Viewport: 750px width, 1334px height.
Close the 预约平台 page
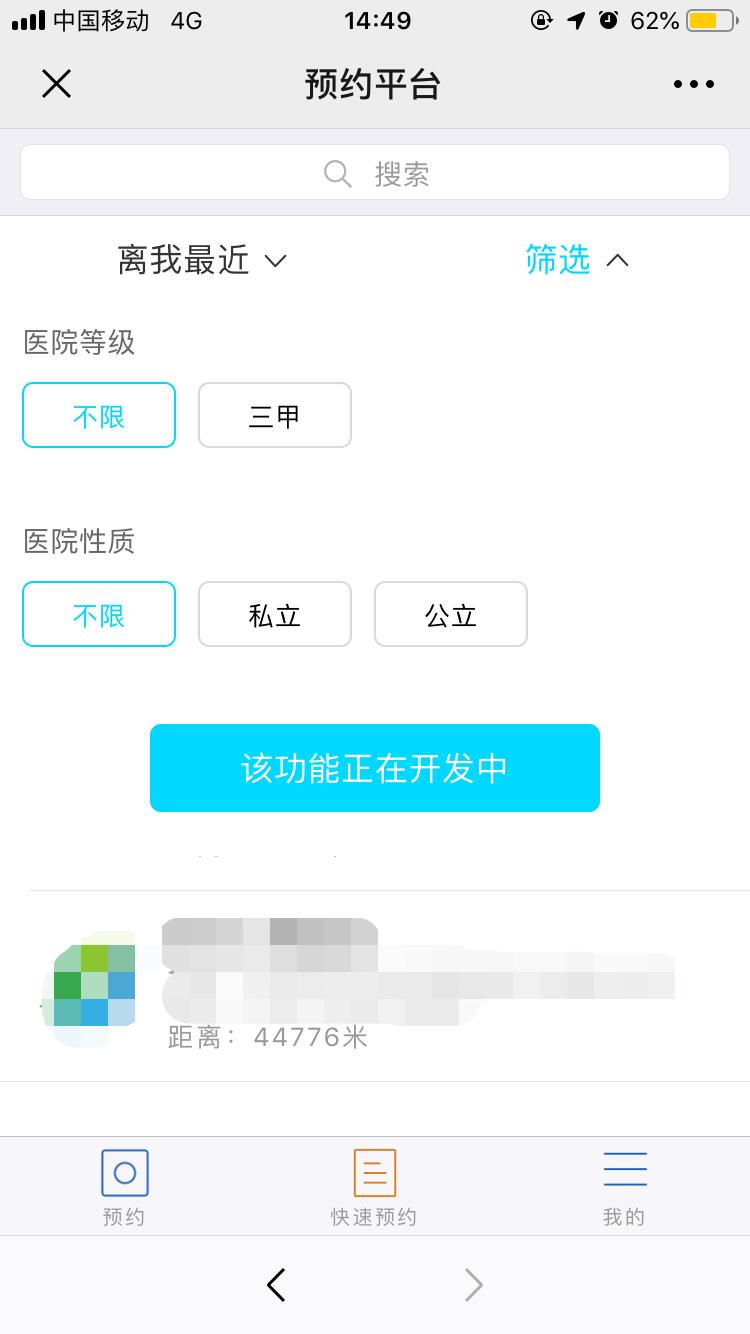(56, 84)
